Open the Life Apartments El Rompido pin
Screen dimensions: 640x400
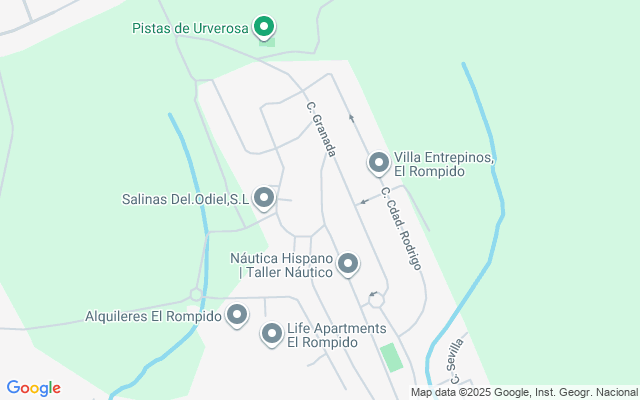[x=272, y=334]
